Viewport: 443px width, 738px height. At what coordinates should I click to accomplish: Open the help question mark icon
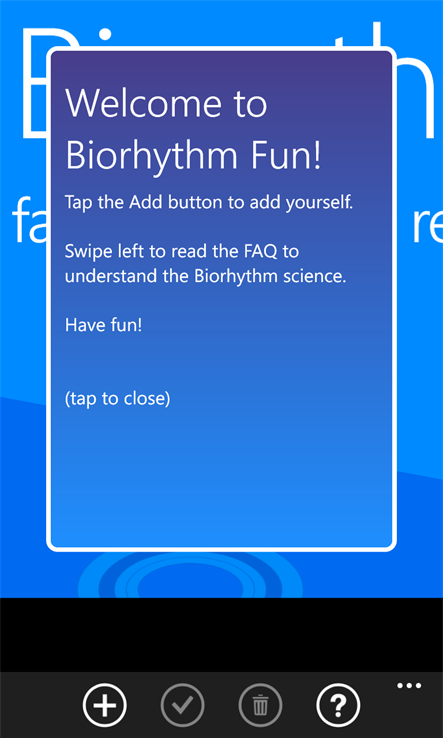(x=338, y=705)
